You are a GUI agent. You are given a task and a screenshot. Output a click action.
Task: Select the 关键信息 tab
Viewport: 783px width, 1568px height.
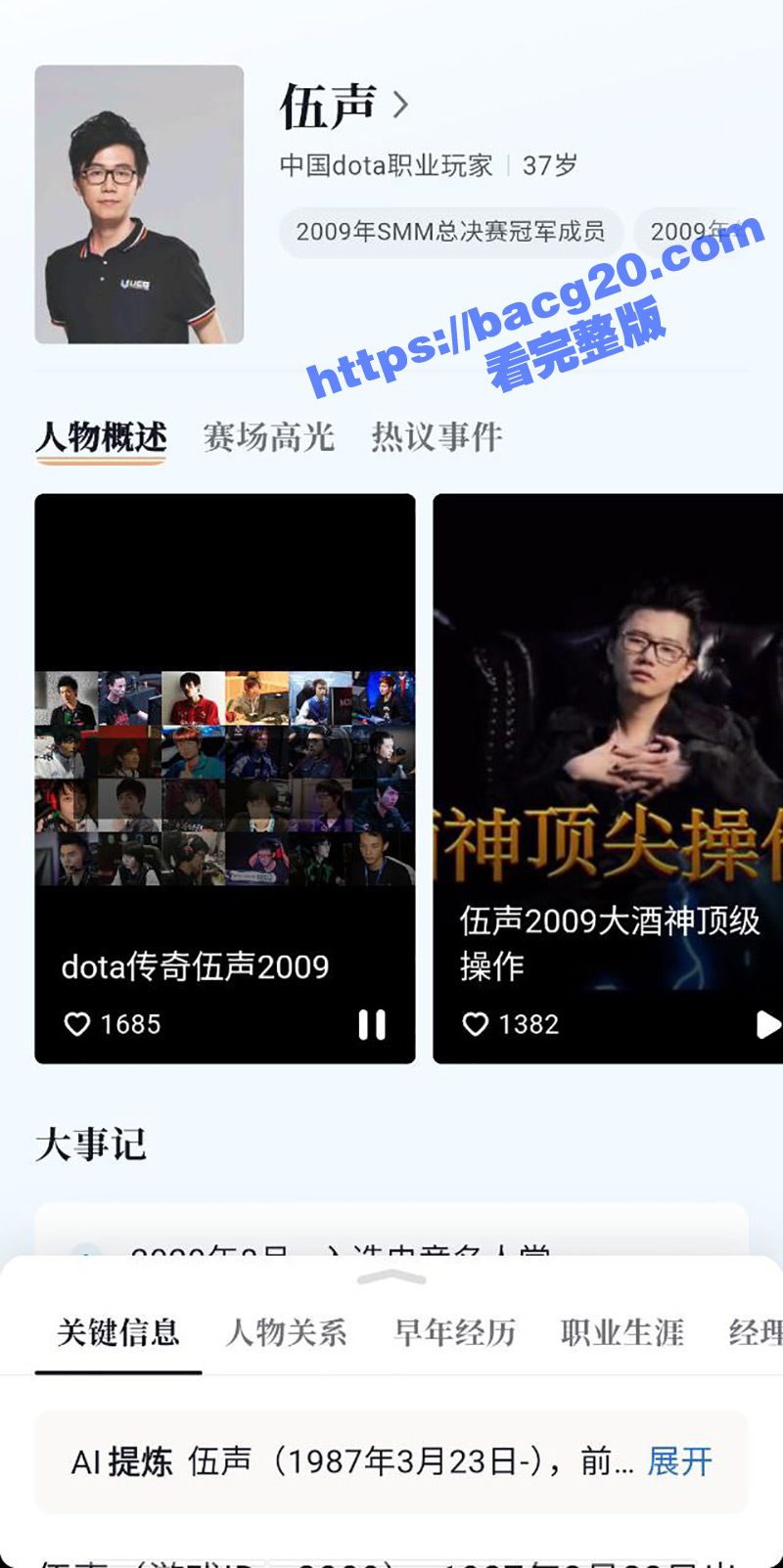tap(118, 1333)
